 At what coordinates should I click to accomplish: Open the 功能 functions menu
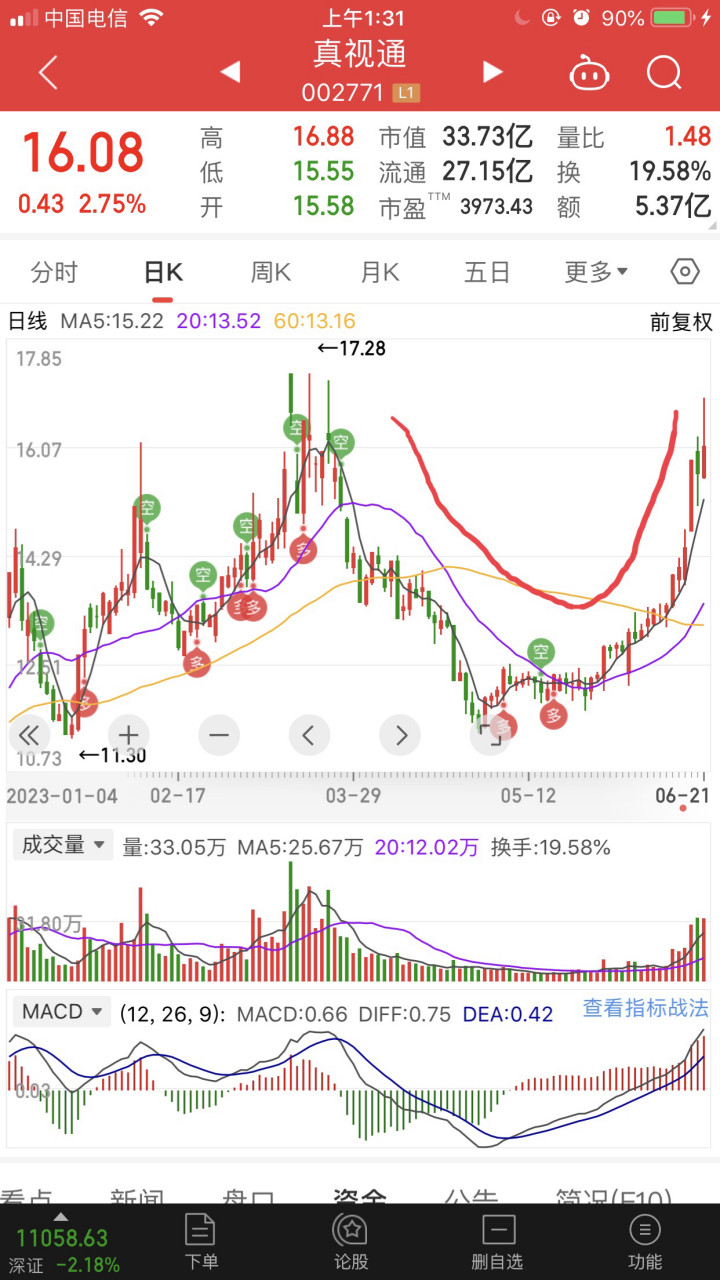(x=645, y=1240)
